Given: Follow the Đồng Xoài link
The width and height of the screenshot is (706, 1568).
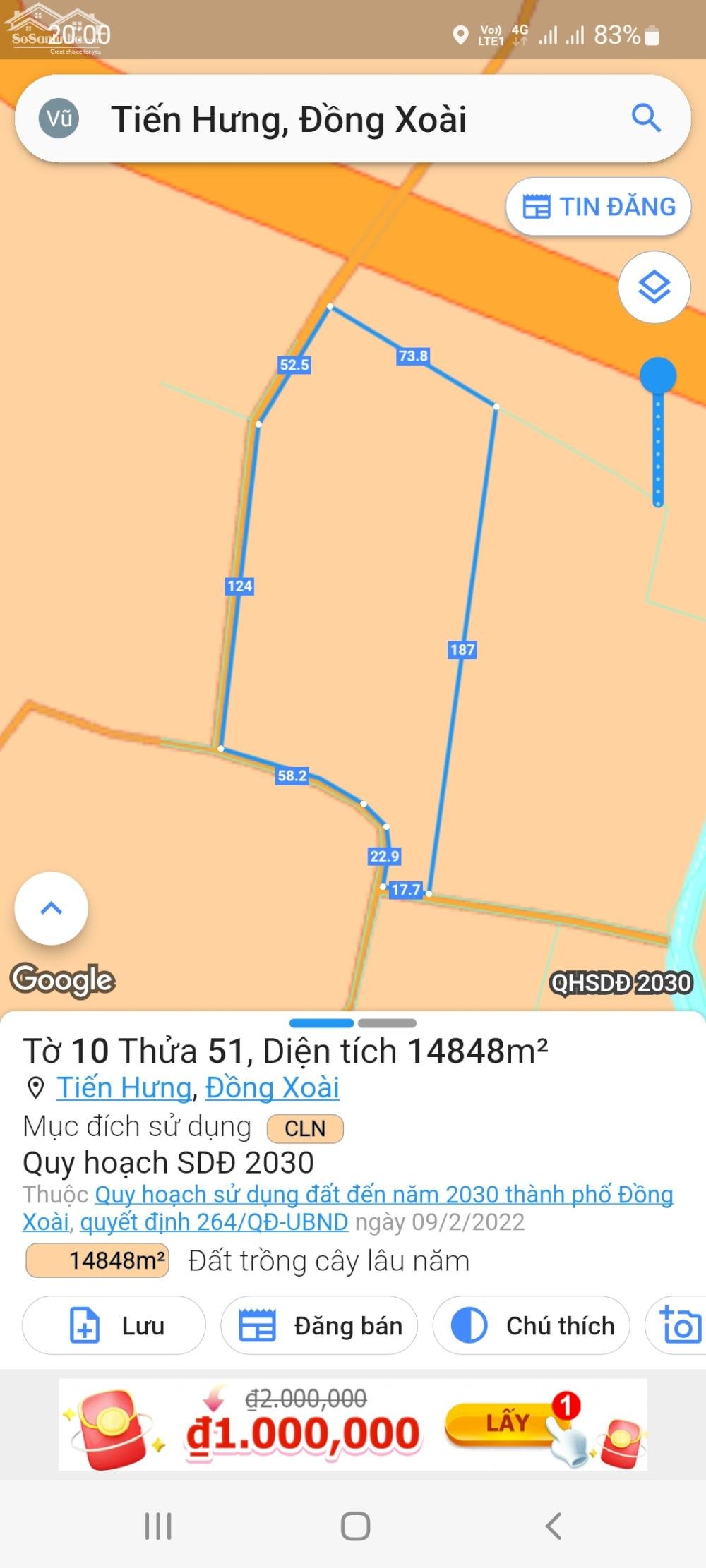Looking at the screenshot, I should point(272,1087).
